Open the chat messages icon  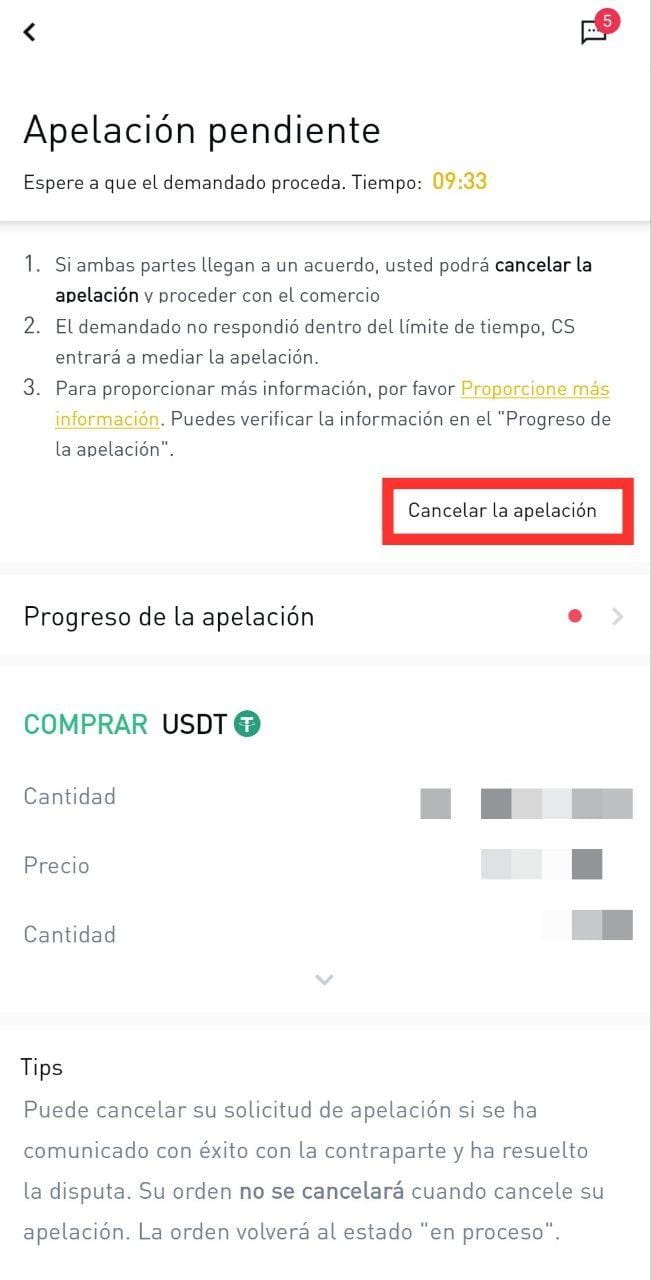point(594,33)
